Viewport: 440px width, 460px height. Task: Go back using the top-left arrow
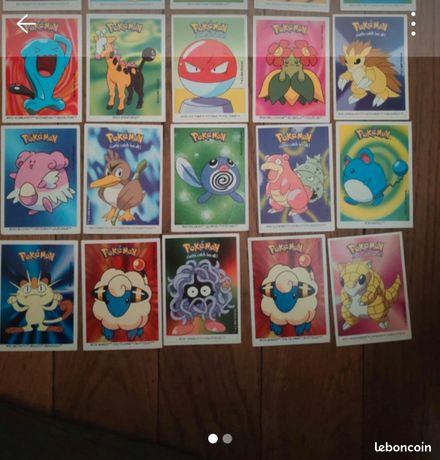(26, 24)
